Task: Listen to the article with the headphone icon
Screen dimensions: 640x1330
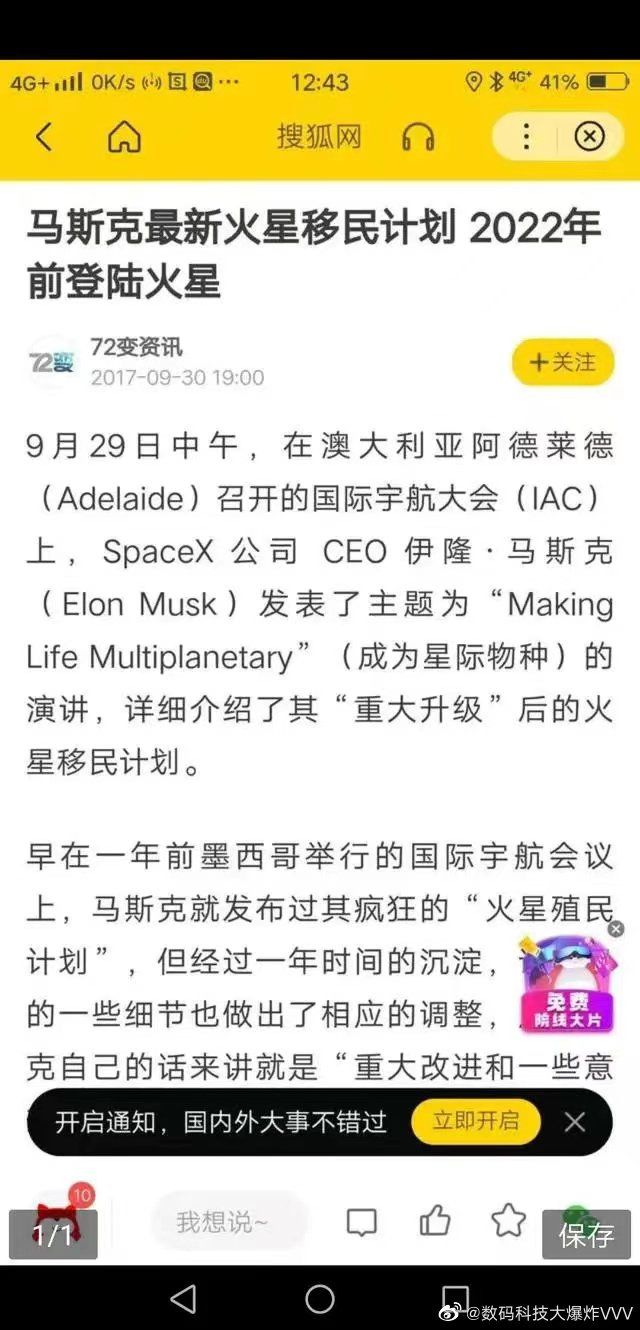Action: [418, 136]
